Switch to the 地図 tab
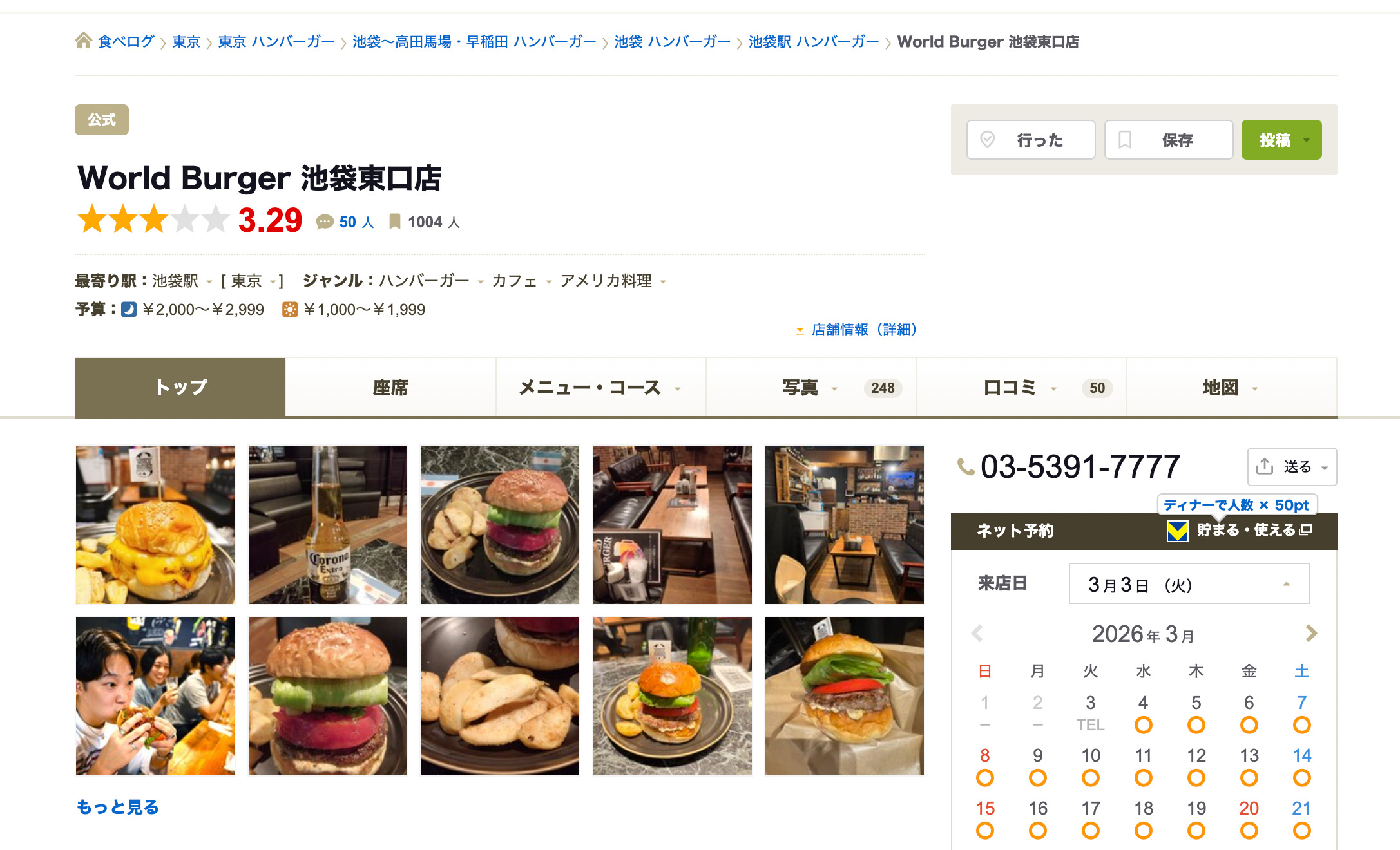The image size is (1400, 850). coord(1231,387)
